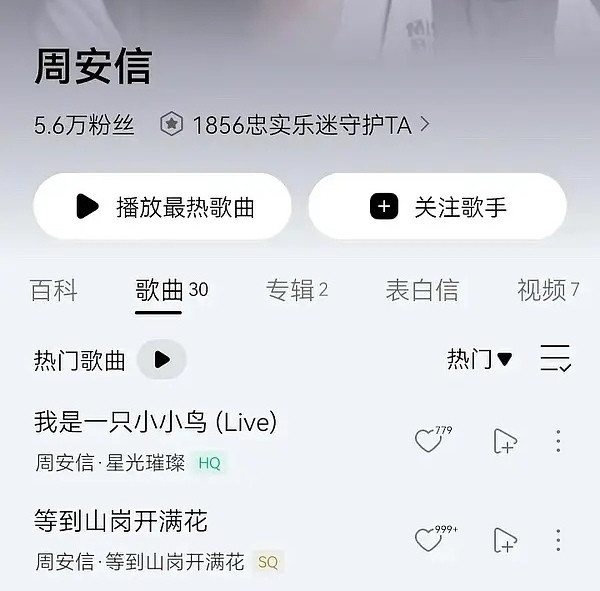
Task: Play the hottest songs of 周安信
Action: click(x=163, y=207)
